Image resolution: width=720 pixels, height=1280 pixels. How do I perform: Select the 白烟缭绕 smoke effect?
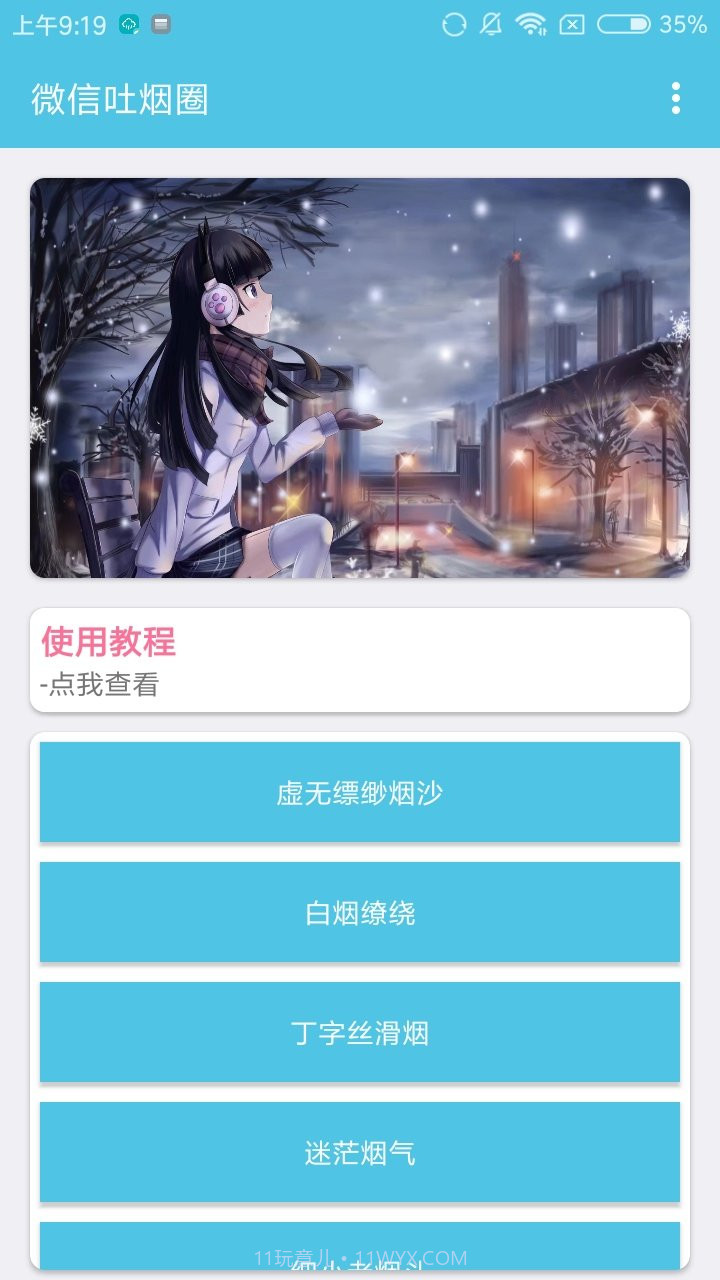[x=360, y=911]
